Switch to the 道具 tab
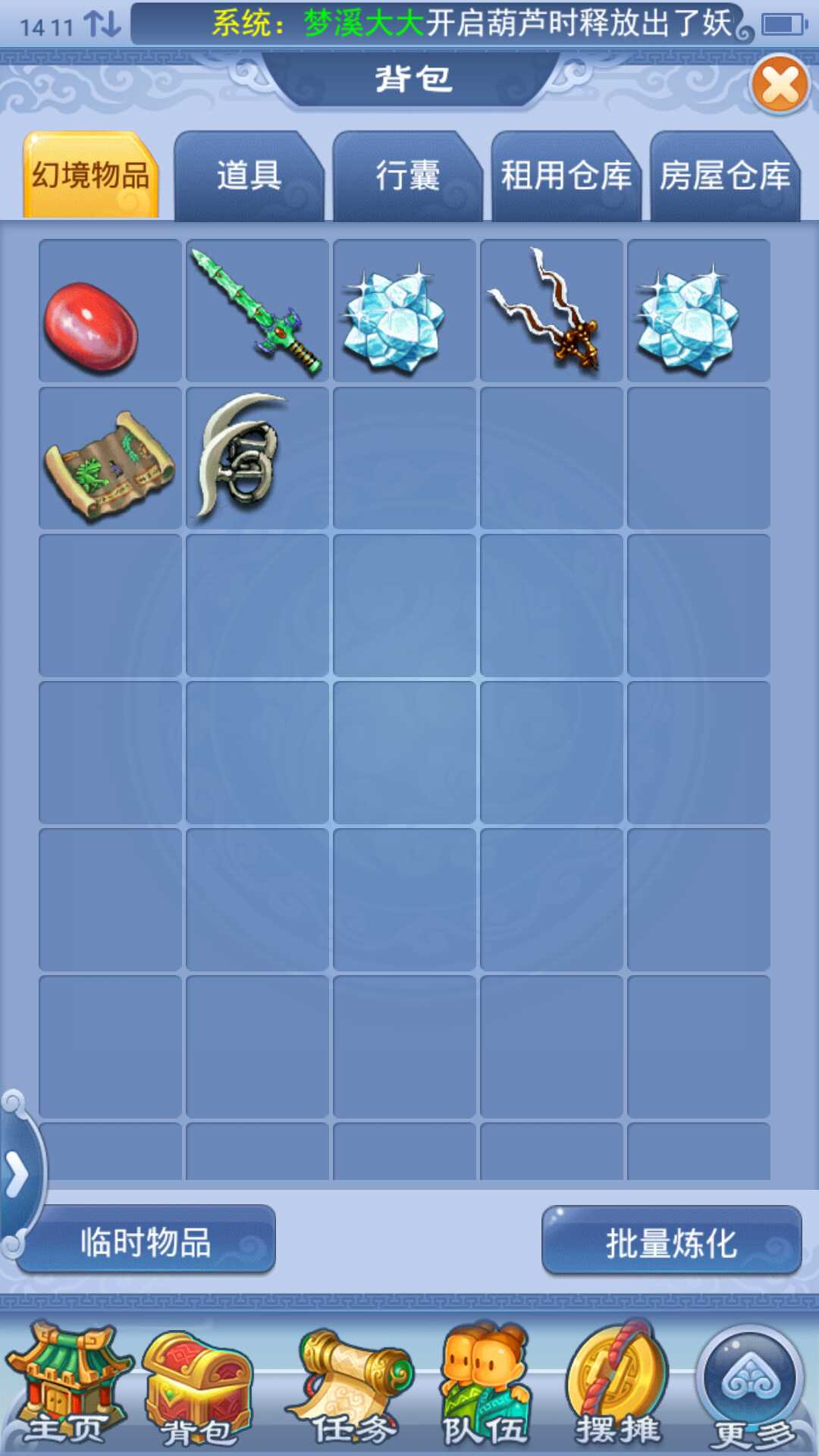The image size is (819, 1456). click(249, 176)
